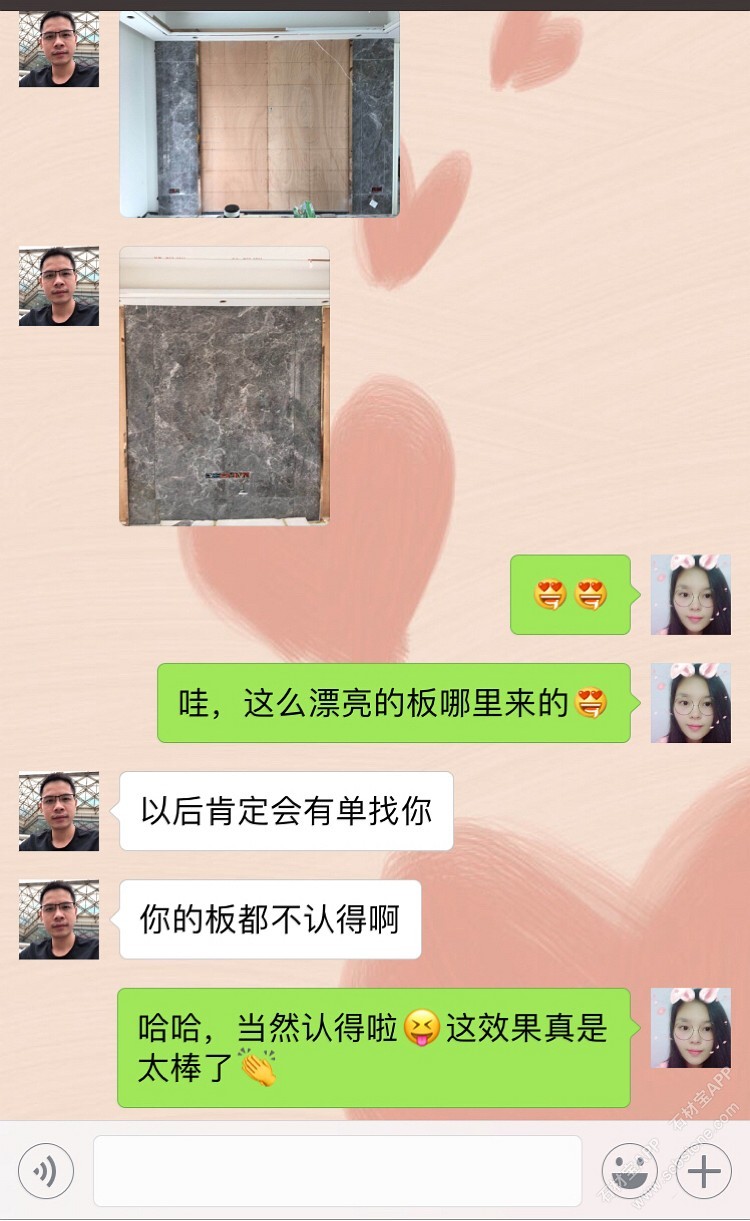Viewport: 750px width, 1221px height.
Task: Open the woman's avatar beside 哇，这么漂亮的板哪里来的
Action: (691, 702)
